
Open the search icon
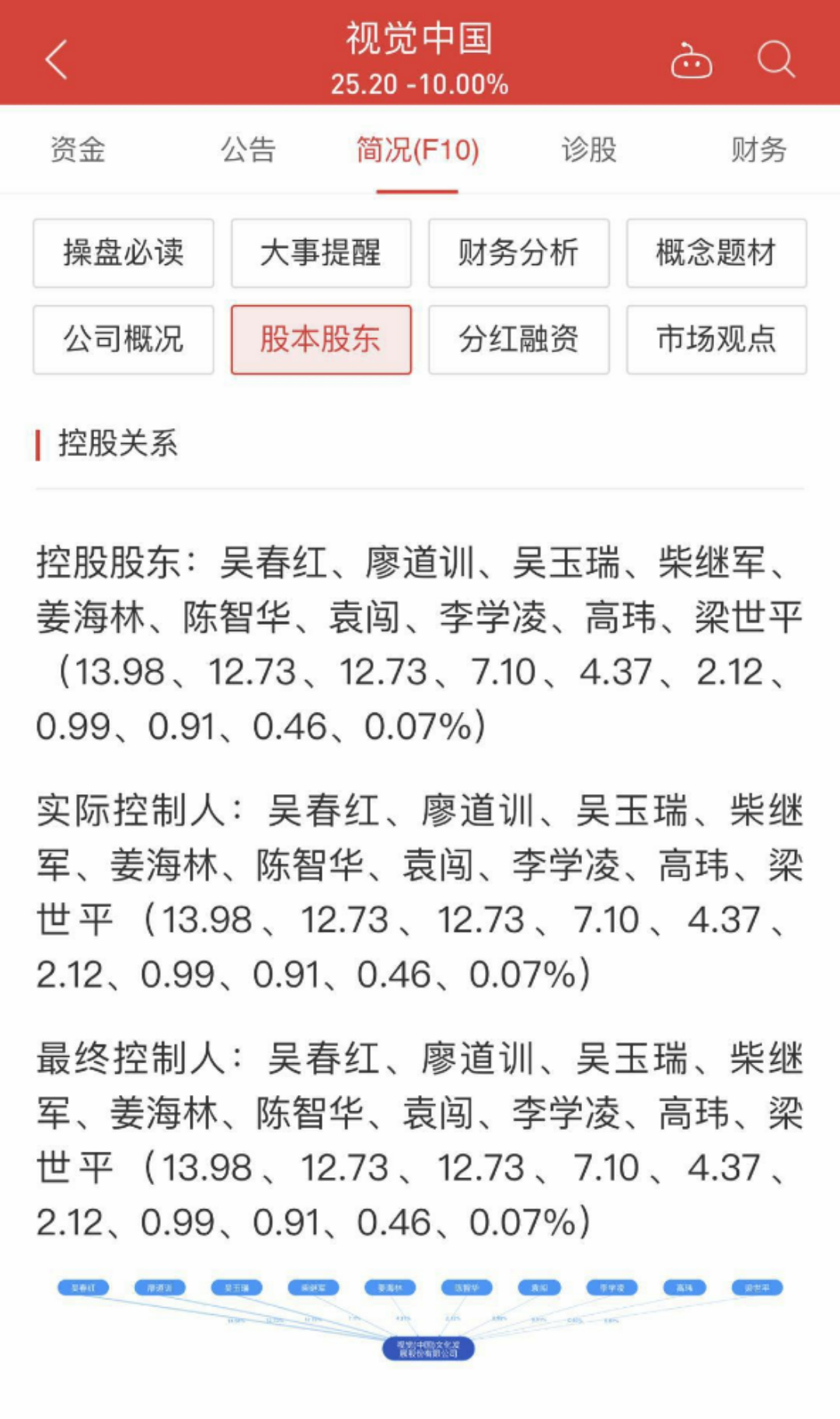pyautogui.click(x=774, y=61)
